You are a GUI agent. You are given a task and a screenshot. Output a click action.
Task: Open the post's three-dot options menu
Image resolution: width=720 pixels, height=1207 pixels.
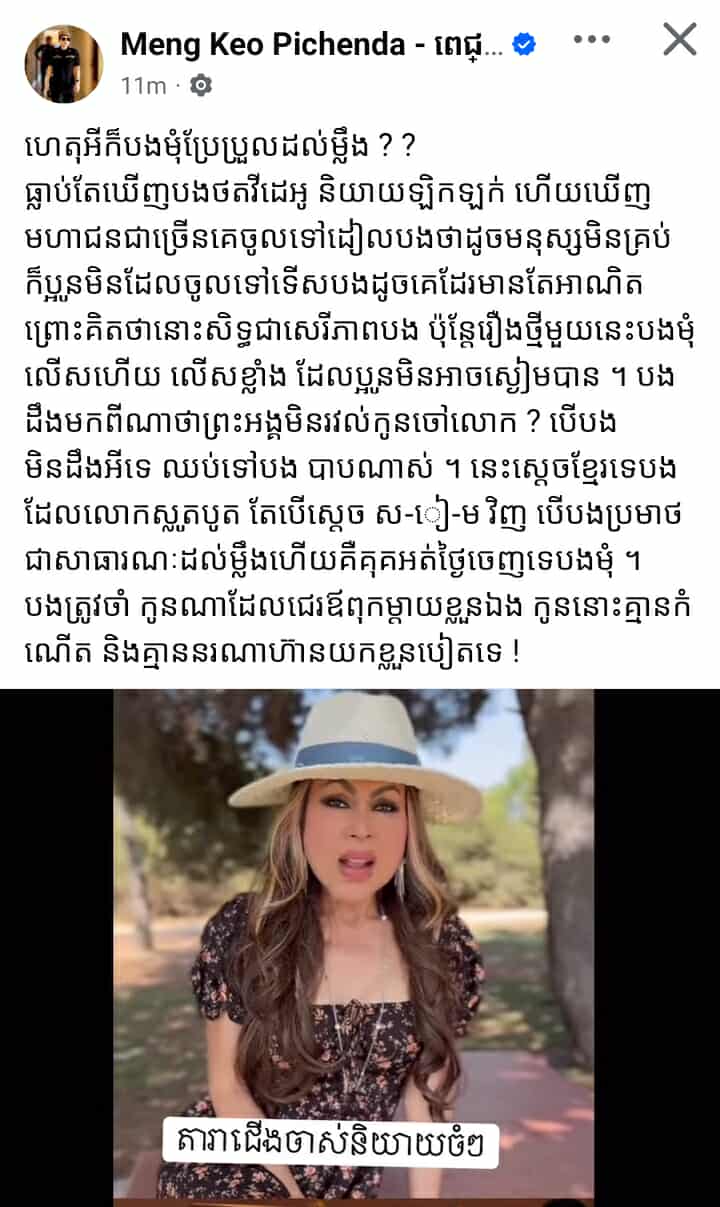click(591, 41)
